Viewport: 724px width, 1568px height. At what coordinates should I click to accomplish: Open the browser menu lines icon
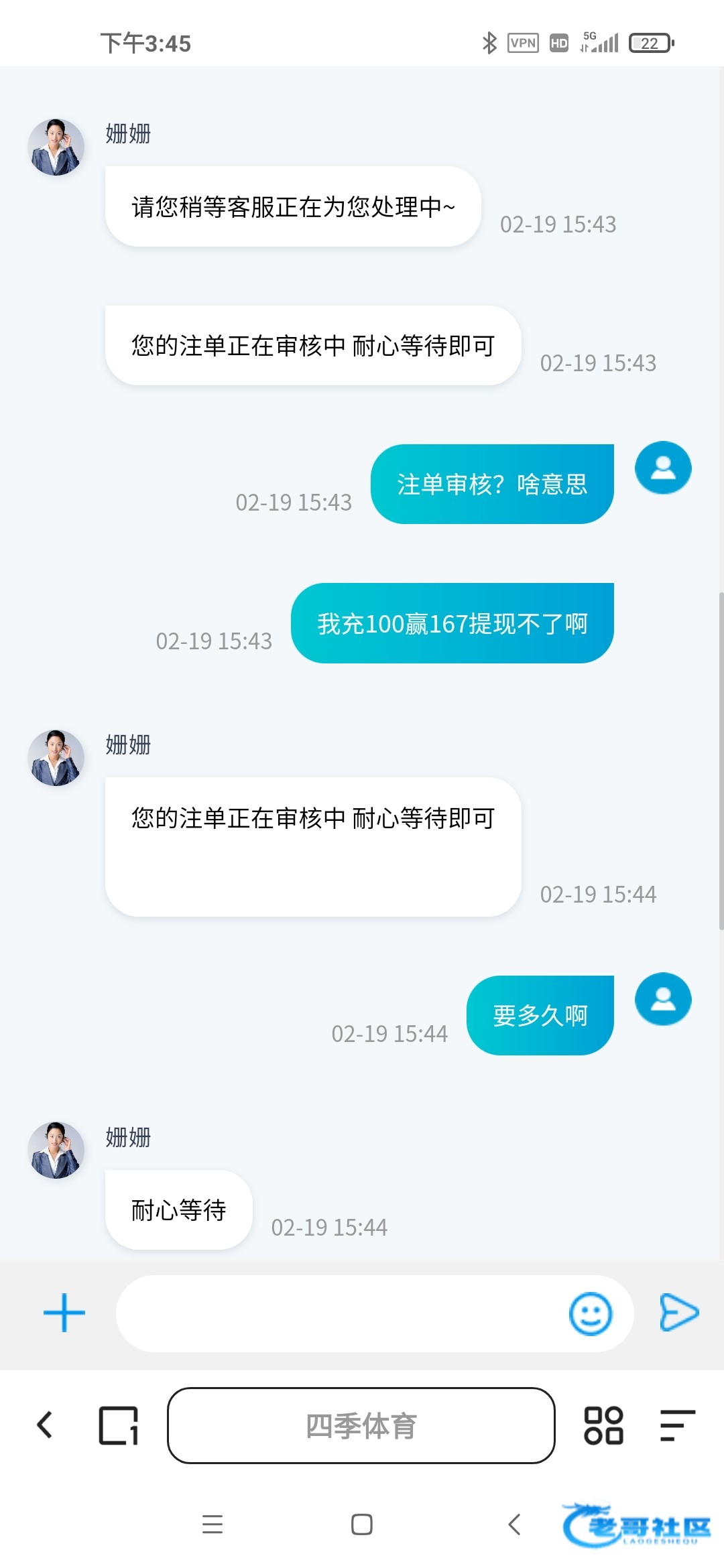coord(676,1425)
